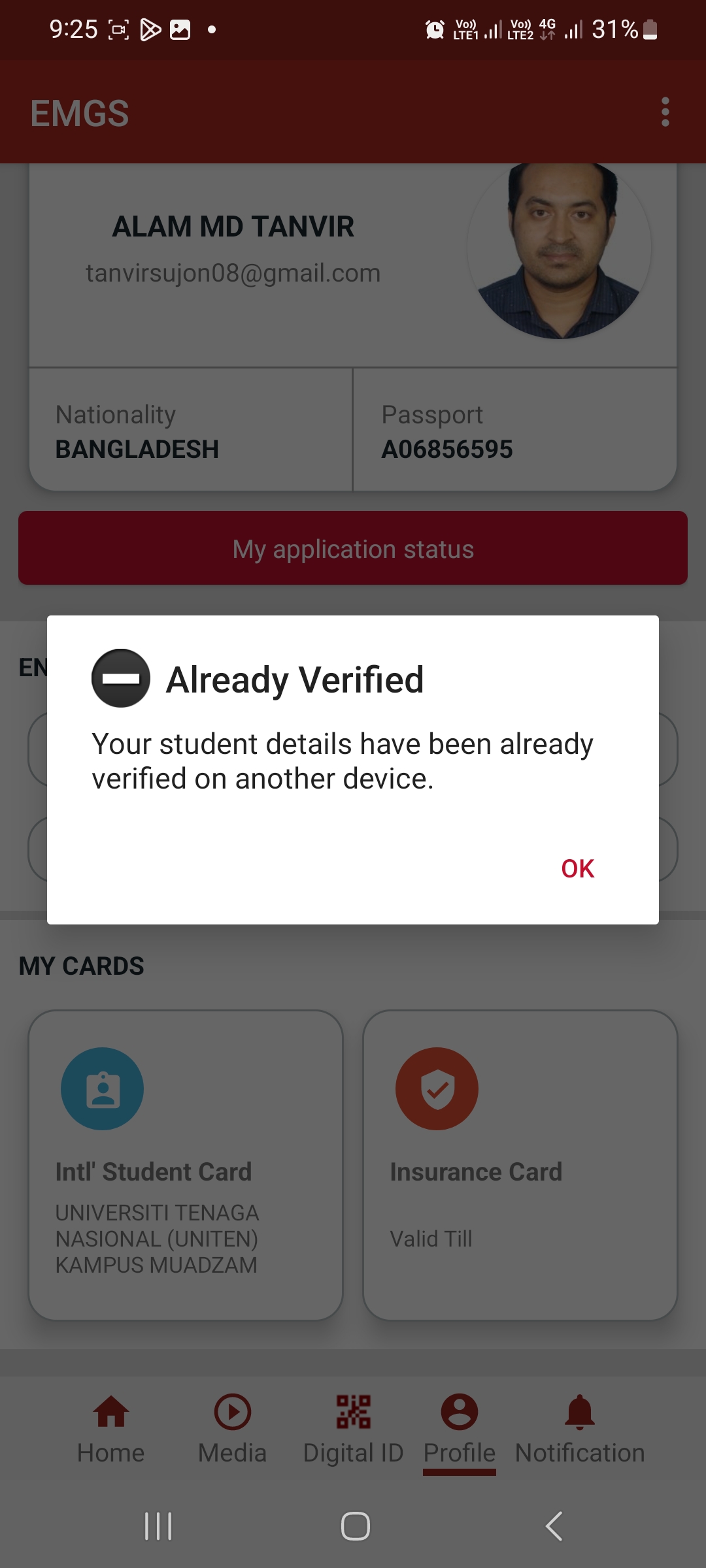706x1568 pixels.
Task: Go to the Home tab
Action: pos(111,1429)
